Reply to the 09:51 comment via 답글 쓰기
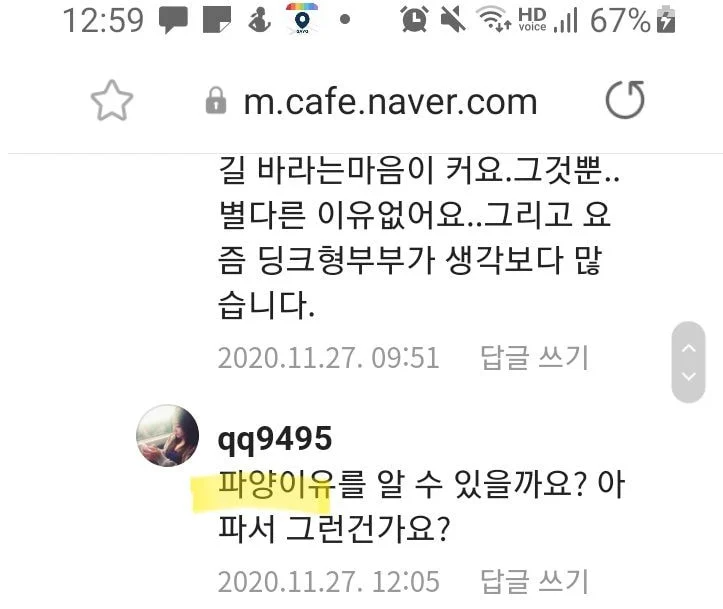Viewport: 723px width, 609px height. (534, 357)
